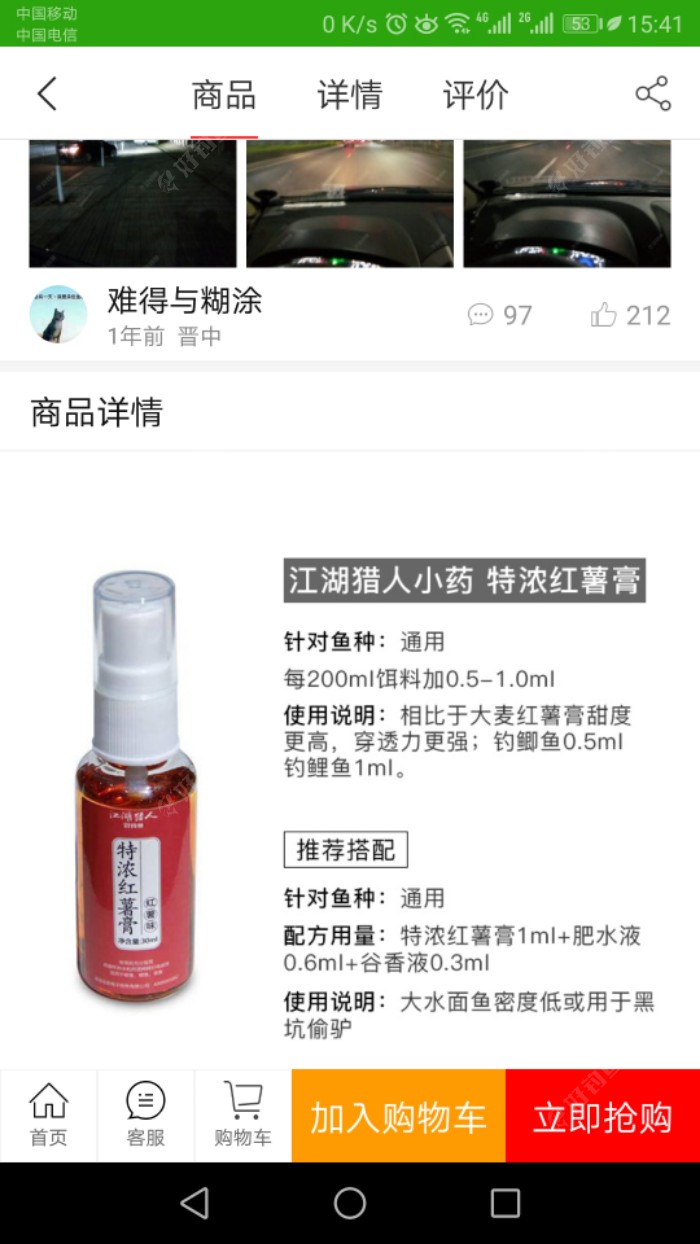Contact 客服 customer service
Viewport: 700px width, 1244px height.
pos(146,1115)
